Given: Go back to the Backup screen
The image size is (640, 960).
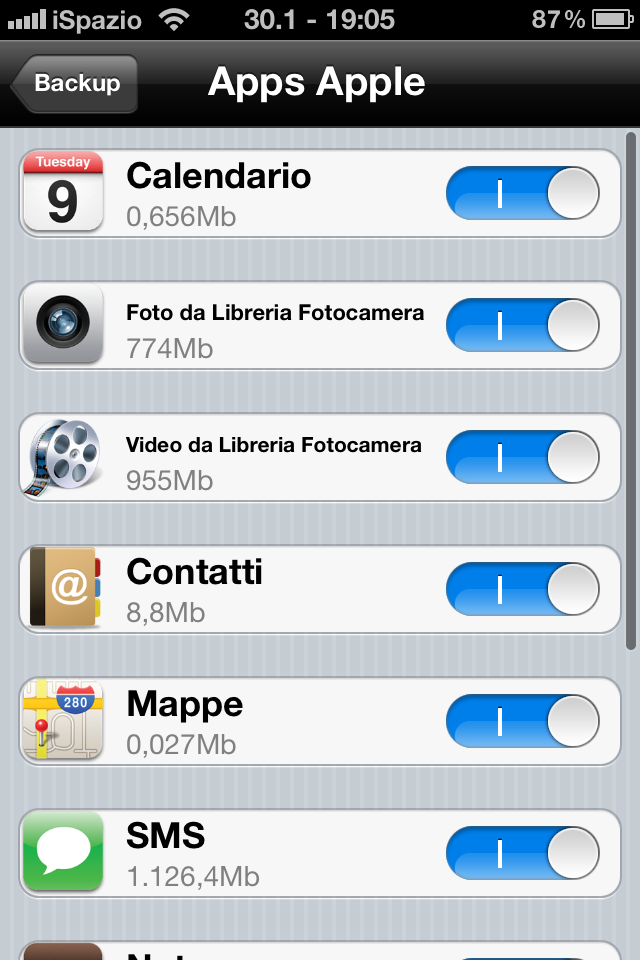Looking at the screenshot, I should (75, 84).
